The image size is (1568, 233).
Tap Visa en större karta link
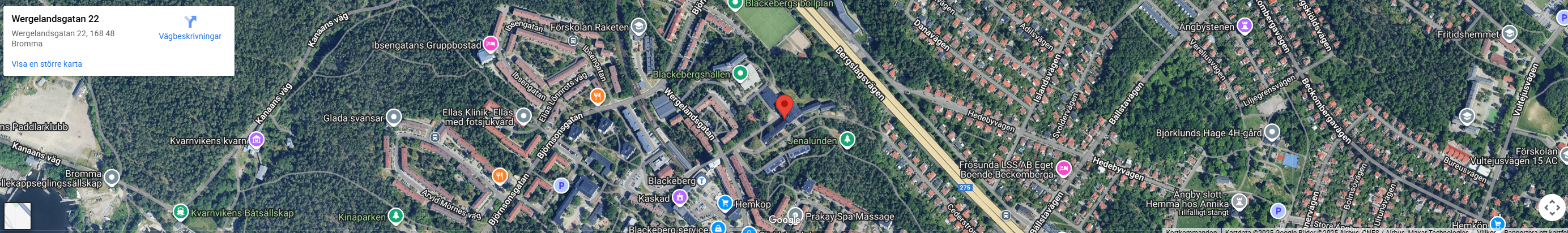coord(47,64)
